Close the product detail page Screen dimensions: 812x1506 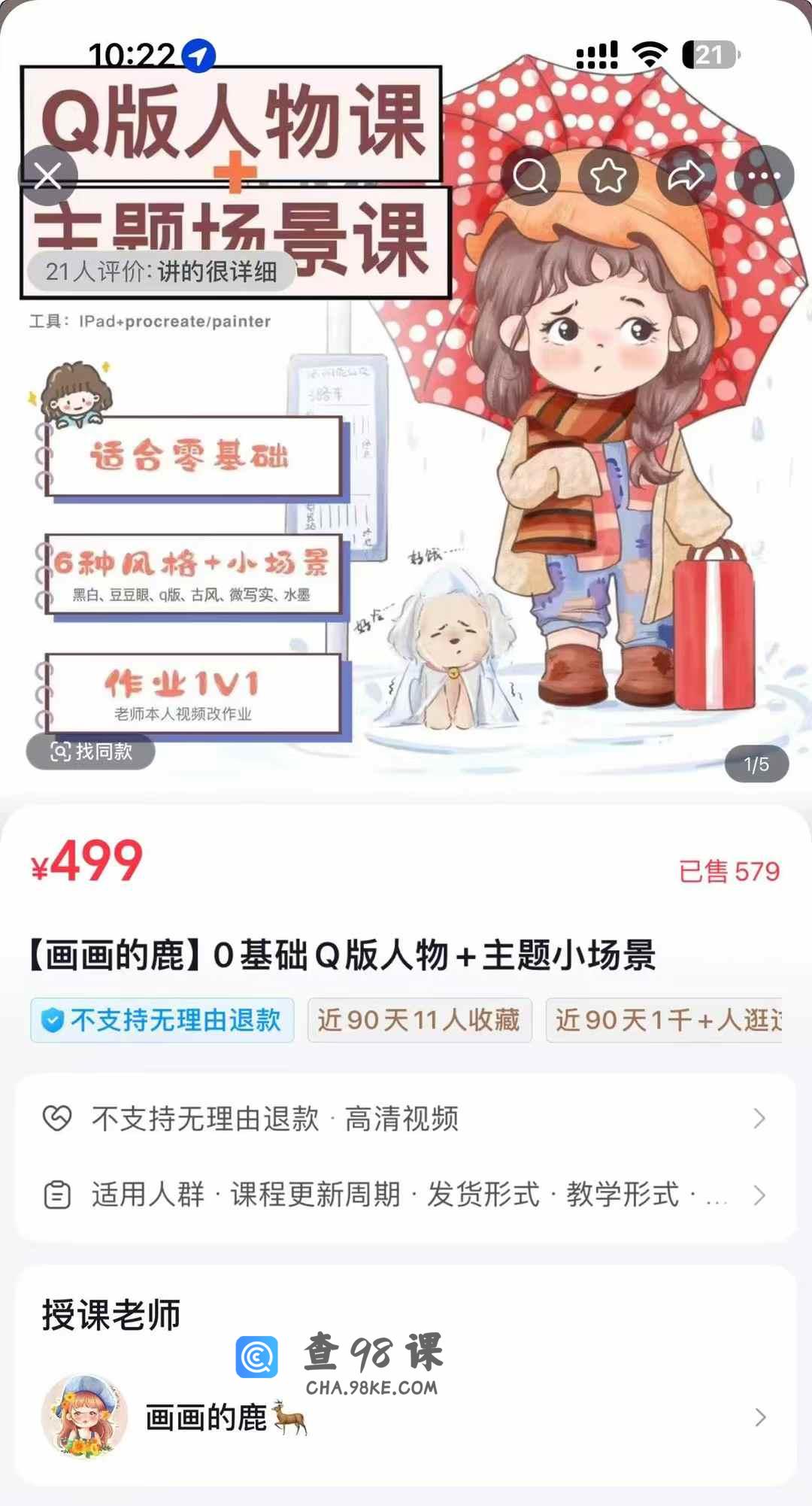click(x=48, y=177)
